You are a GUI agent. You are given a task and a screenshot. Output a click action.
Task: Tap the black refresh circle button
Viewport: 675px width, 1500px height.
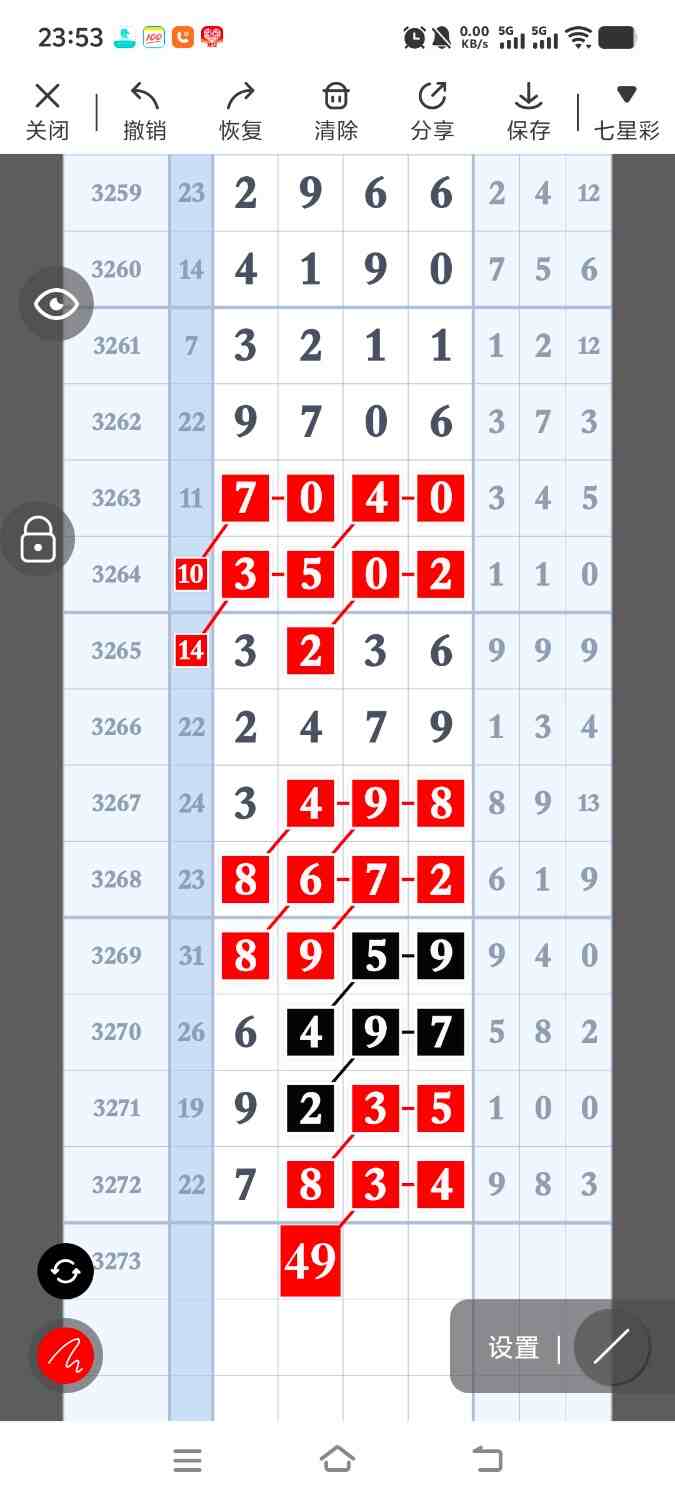(x=66, y=1272)
